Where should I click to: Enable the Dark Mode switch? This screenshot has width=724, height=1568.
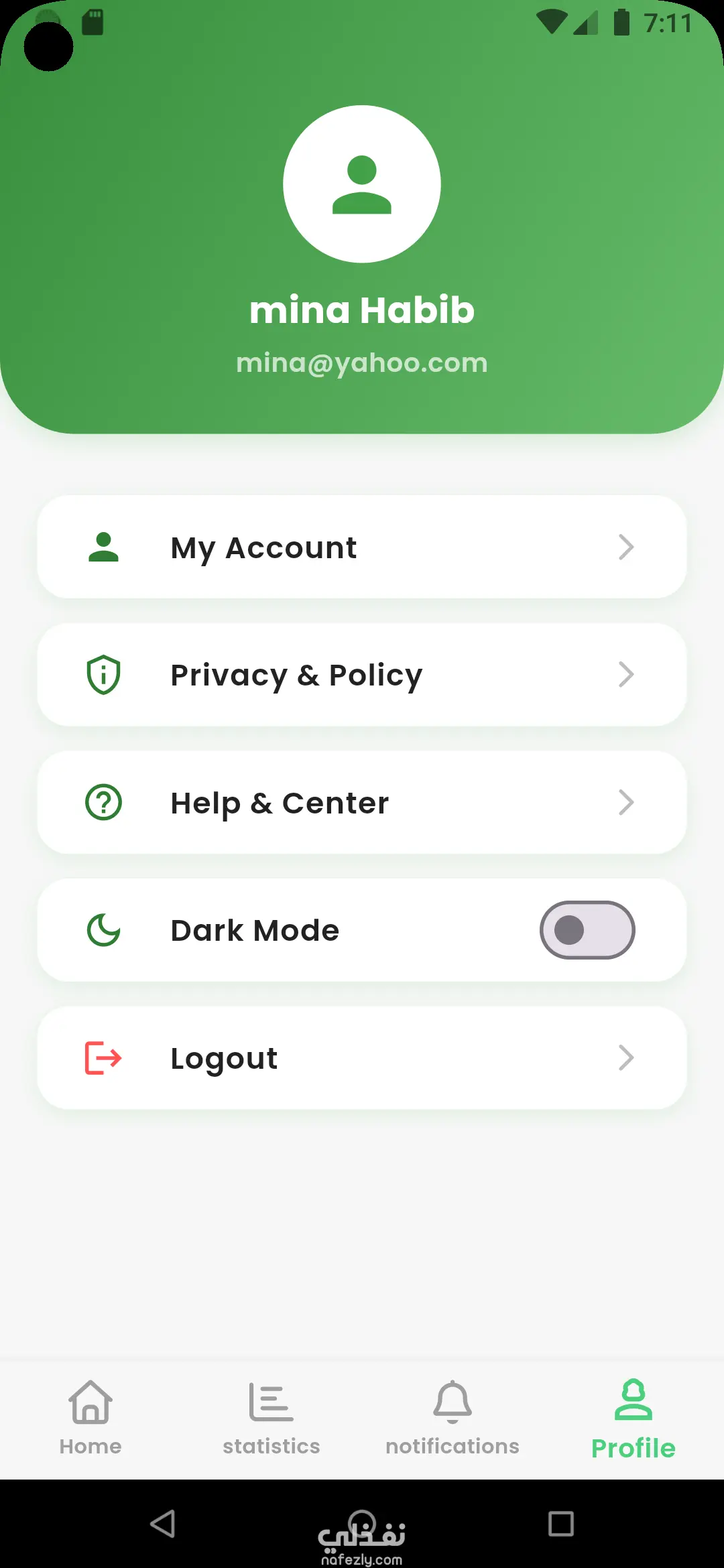click(587, 930)
